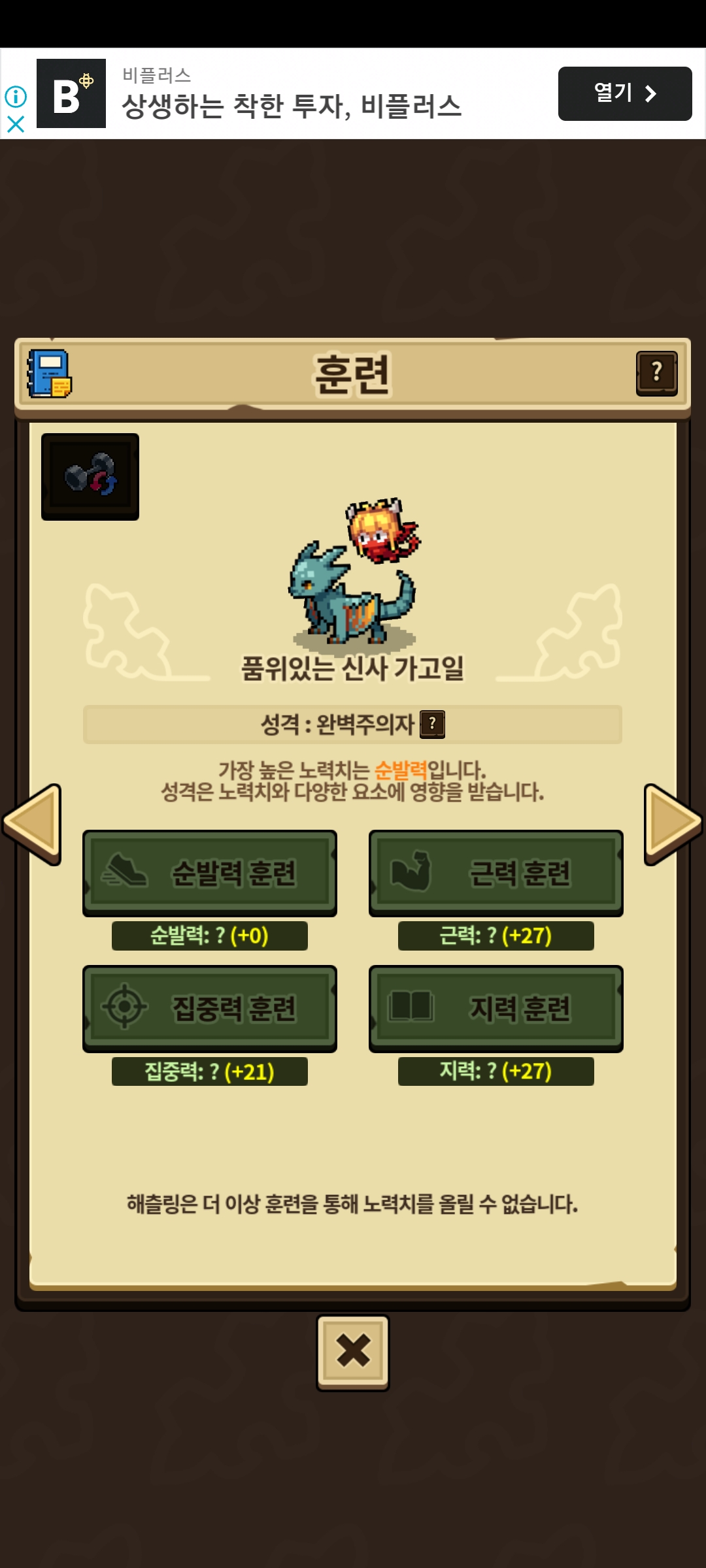Close the training window

tap(353, 1352)
